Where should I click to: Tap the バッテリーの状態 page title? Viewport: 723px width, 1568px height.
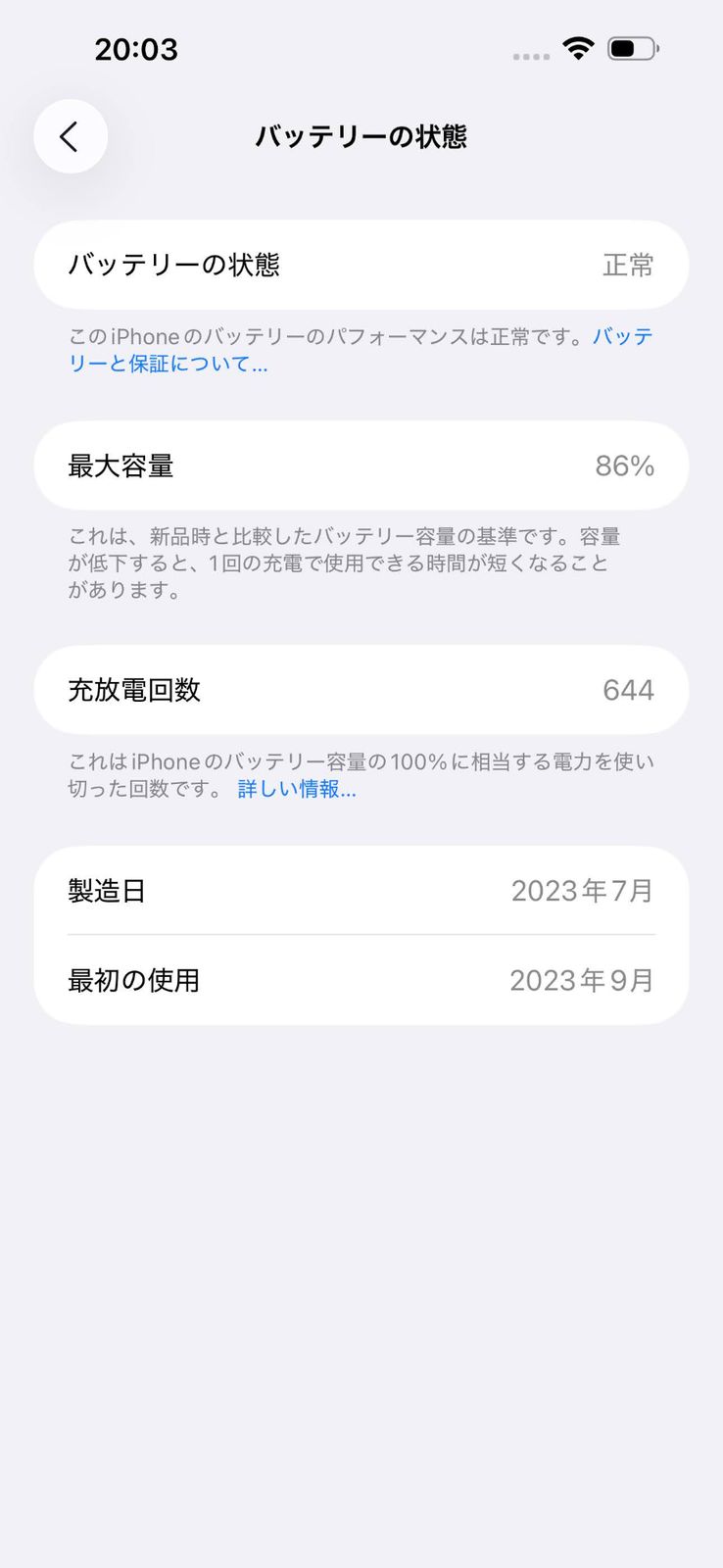click(x=361, y=137)
